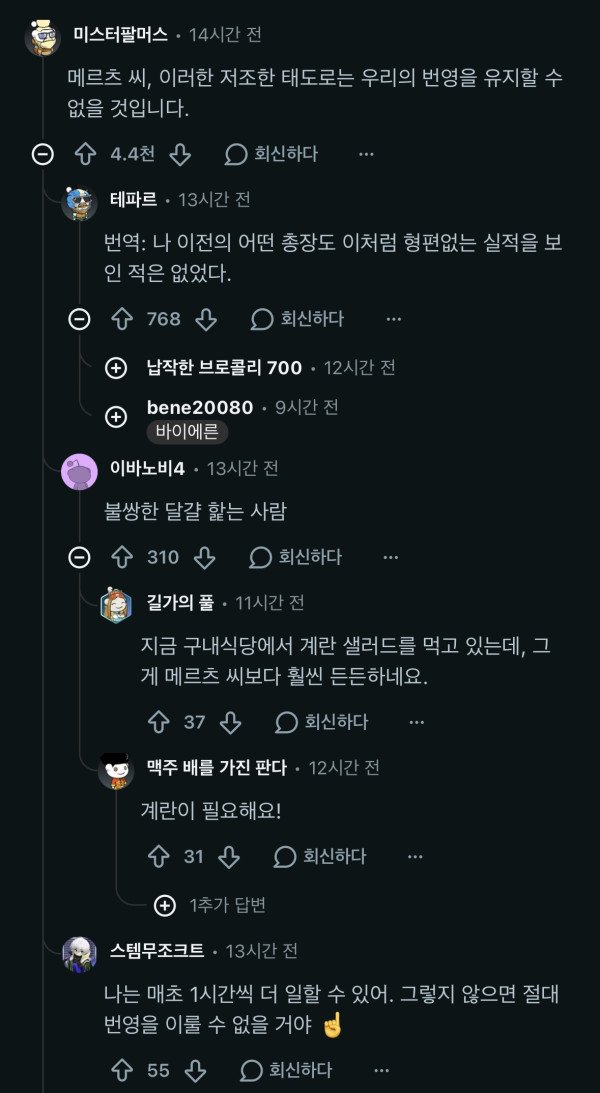600x1093 pixels.
Task: Upvote 스템무조크트's comment
Action: pyautogui.click(x=122, y=1070)
